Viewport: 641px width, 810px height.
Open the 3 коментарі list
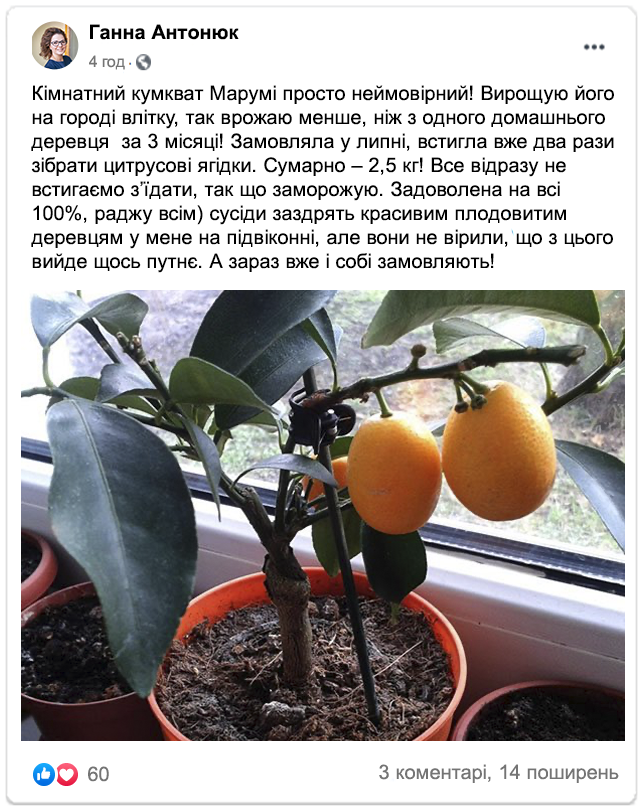pos(431,773)
